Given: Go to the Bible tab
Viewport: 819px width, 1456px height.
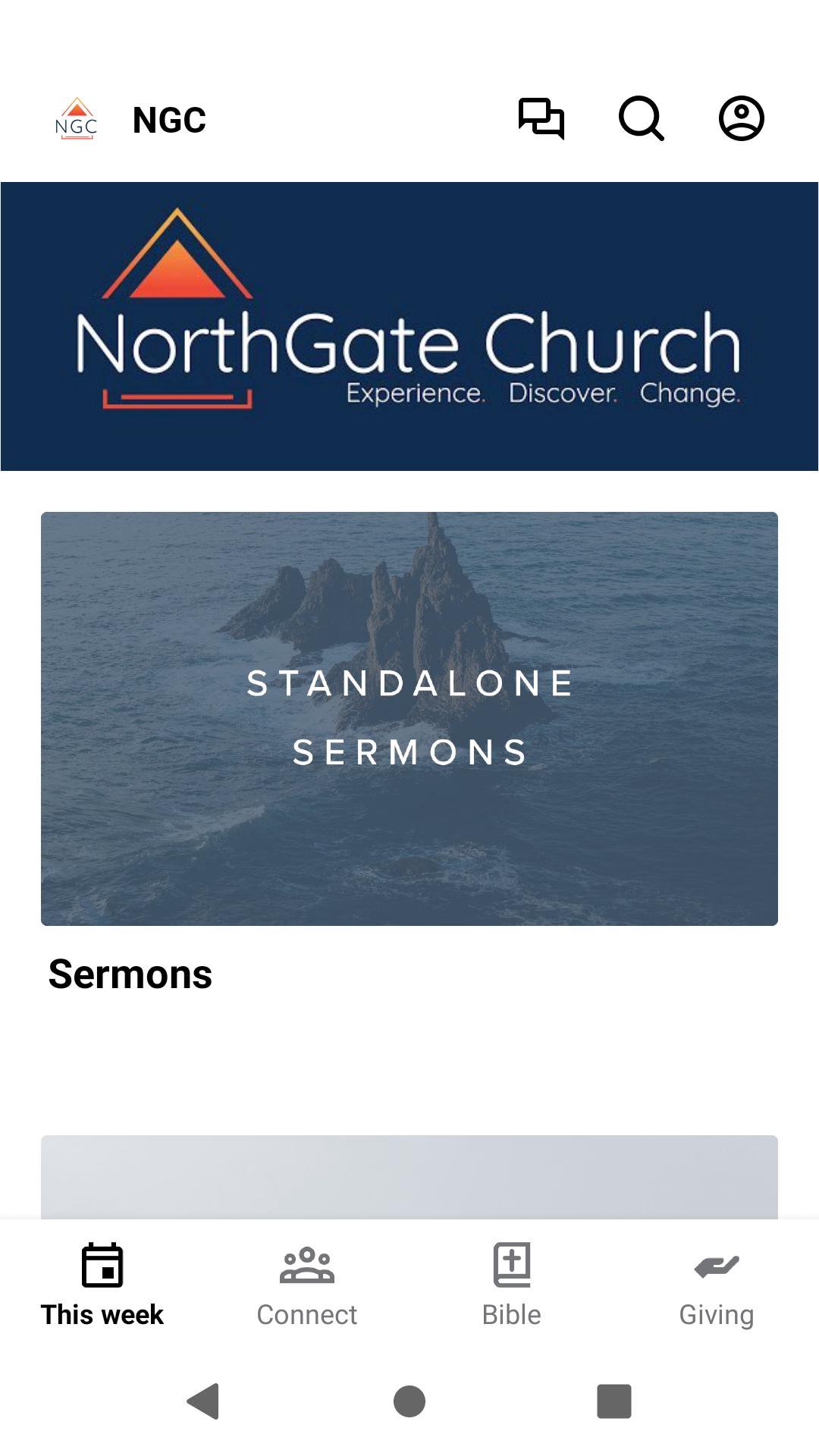Looking at the screenshot, I should point(512,1285).
